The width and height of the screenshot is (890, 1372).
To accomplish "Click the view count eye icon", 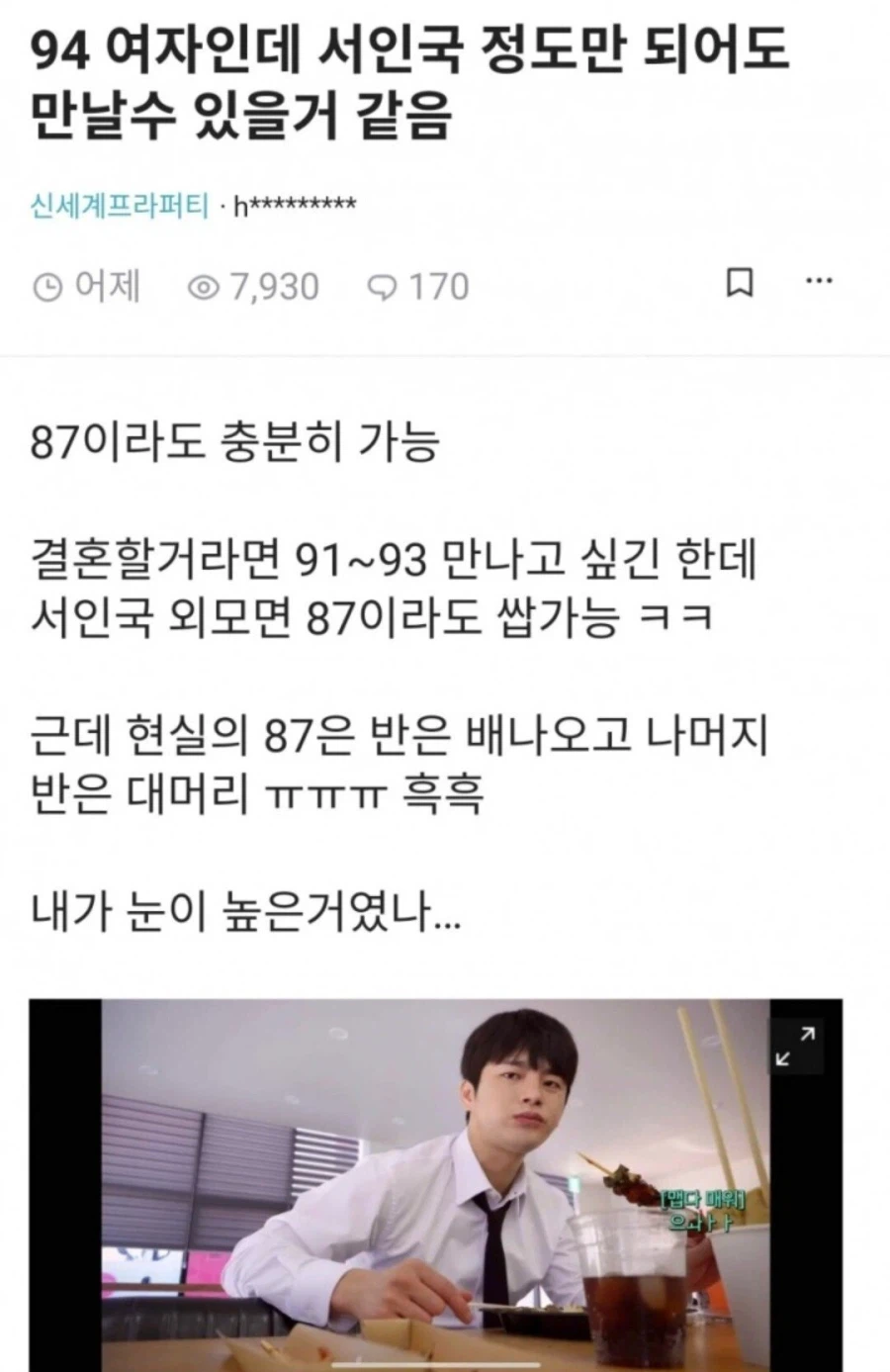I will coord(205,287).
